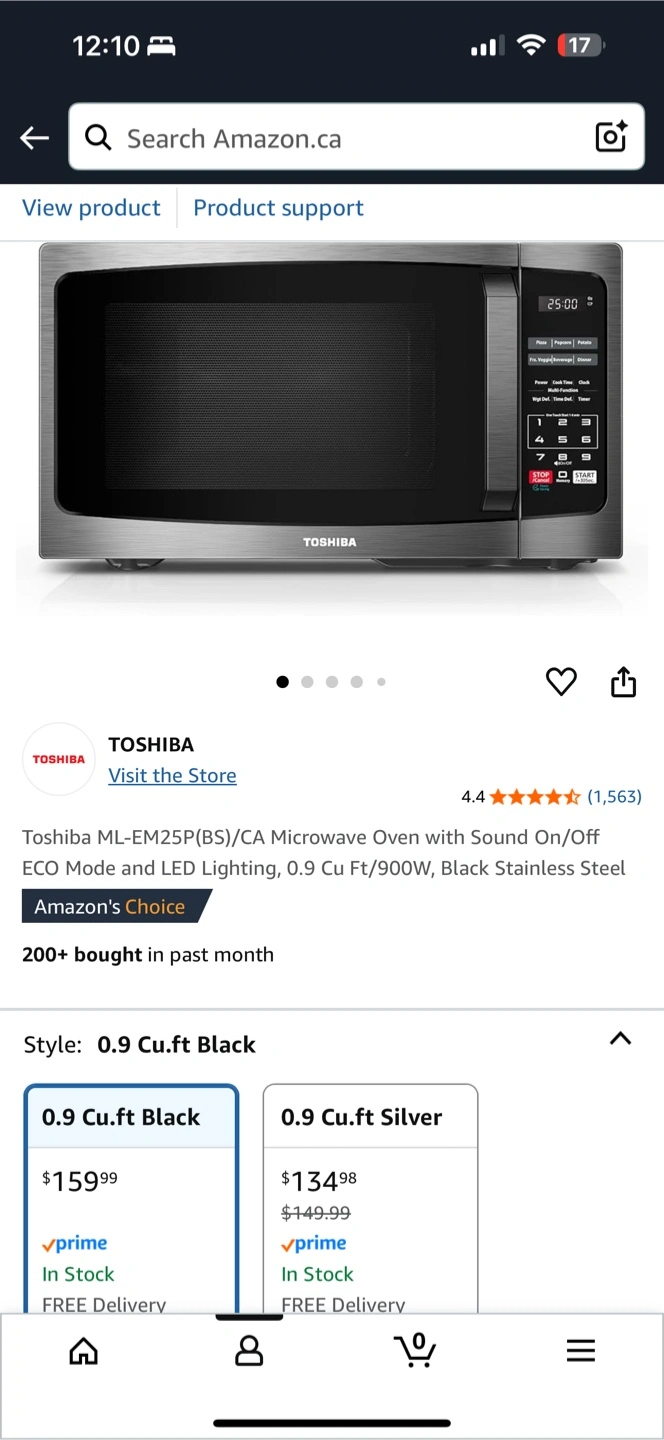Open the hamburger menu tab
This screenshot has height=1440, width=664.
coord(581,1351)
